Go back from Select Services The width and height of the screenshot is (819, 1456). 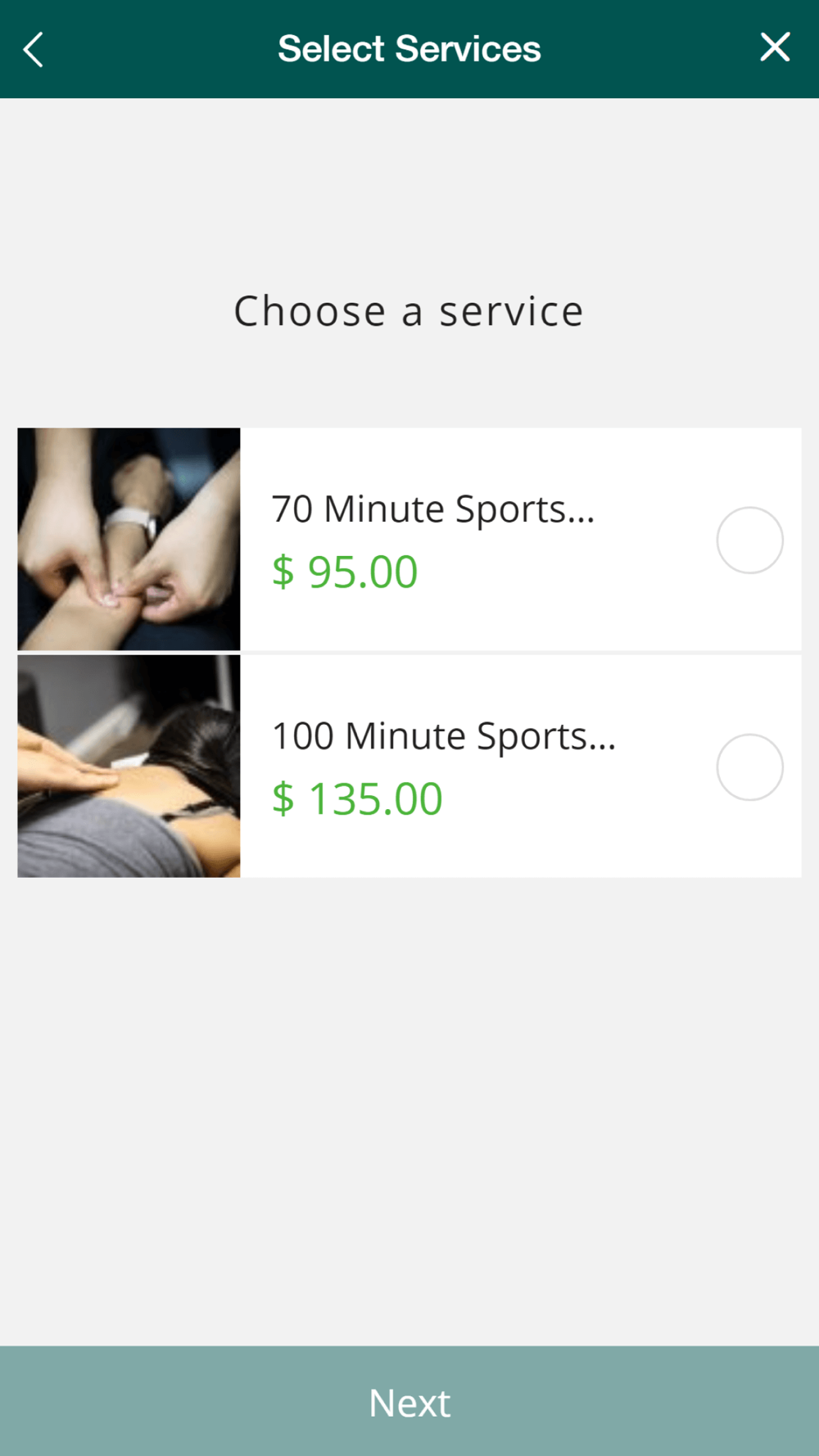pos(34,49)
